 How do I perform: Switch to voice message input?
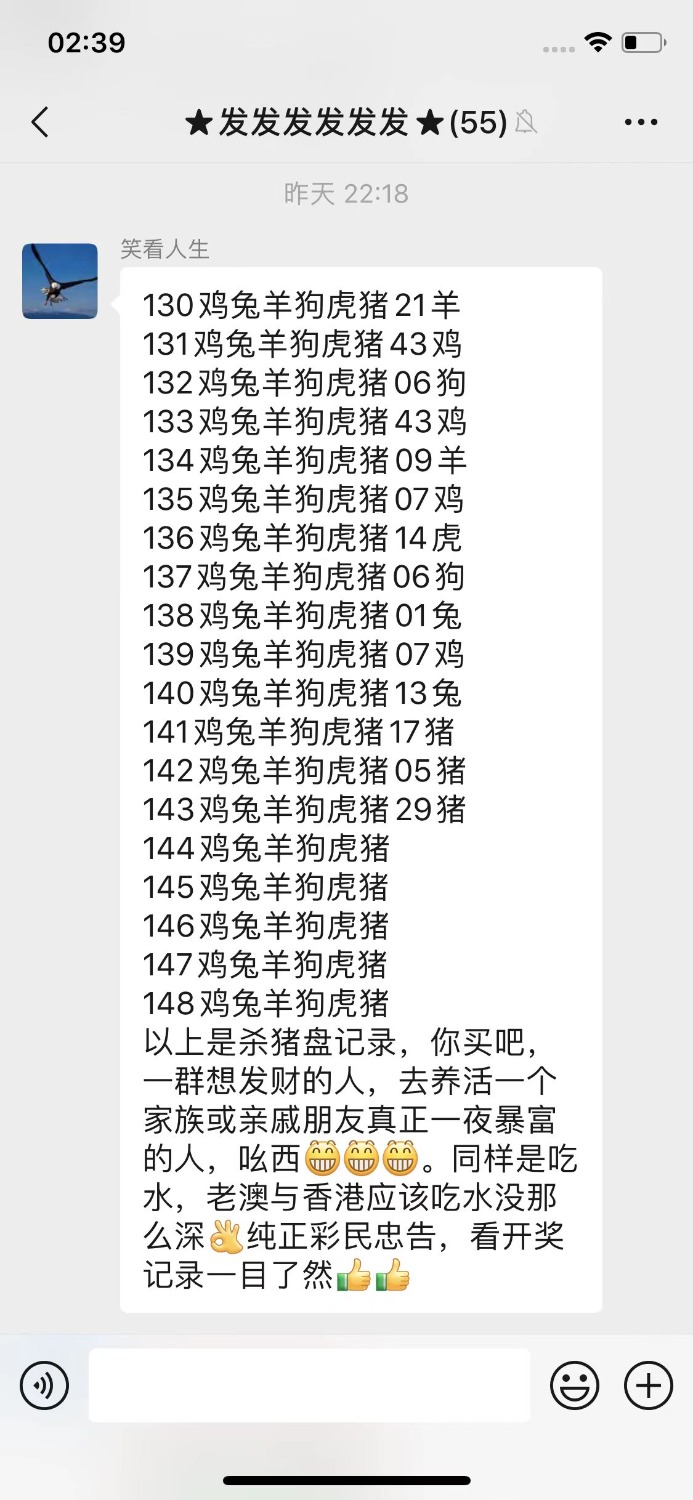click(x=44, y=1386)
